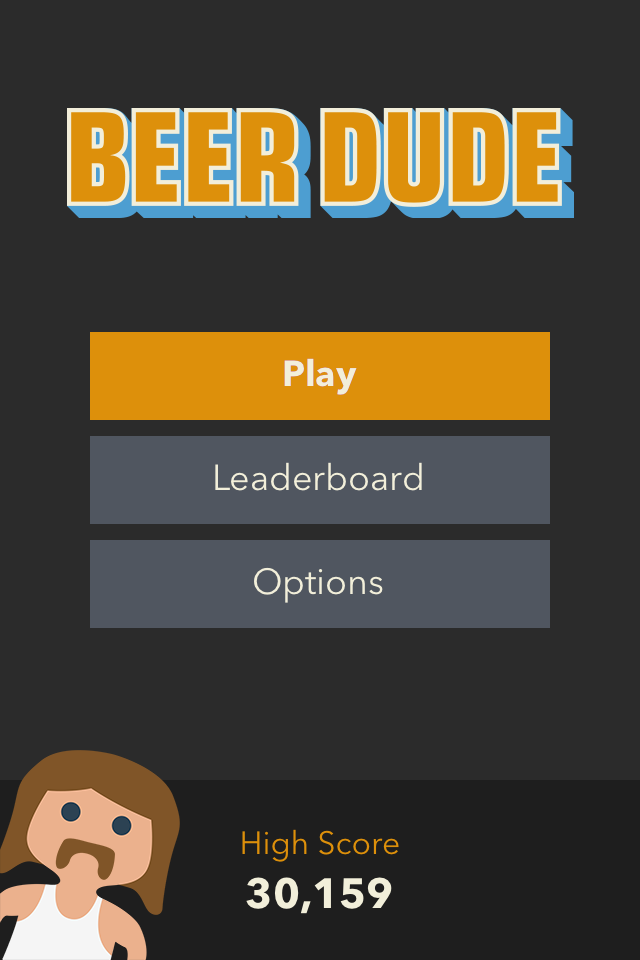The image size is (640, 960).
Task: Open the Options menu
Action: (x=319, y=583)
